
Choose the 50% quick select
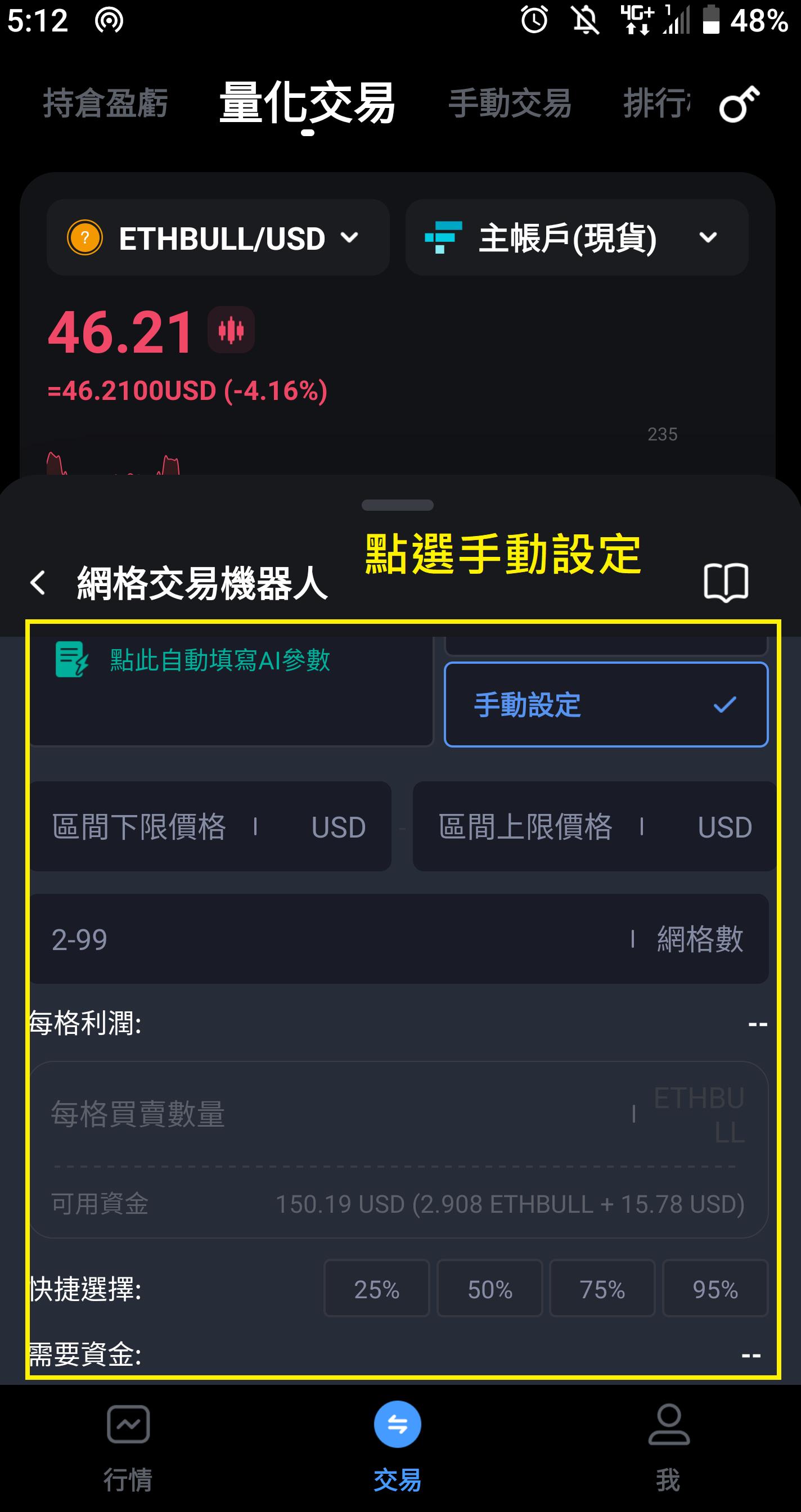pyautogui.click(x=489, y=1290)
